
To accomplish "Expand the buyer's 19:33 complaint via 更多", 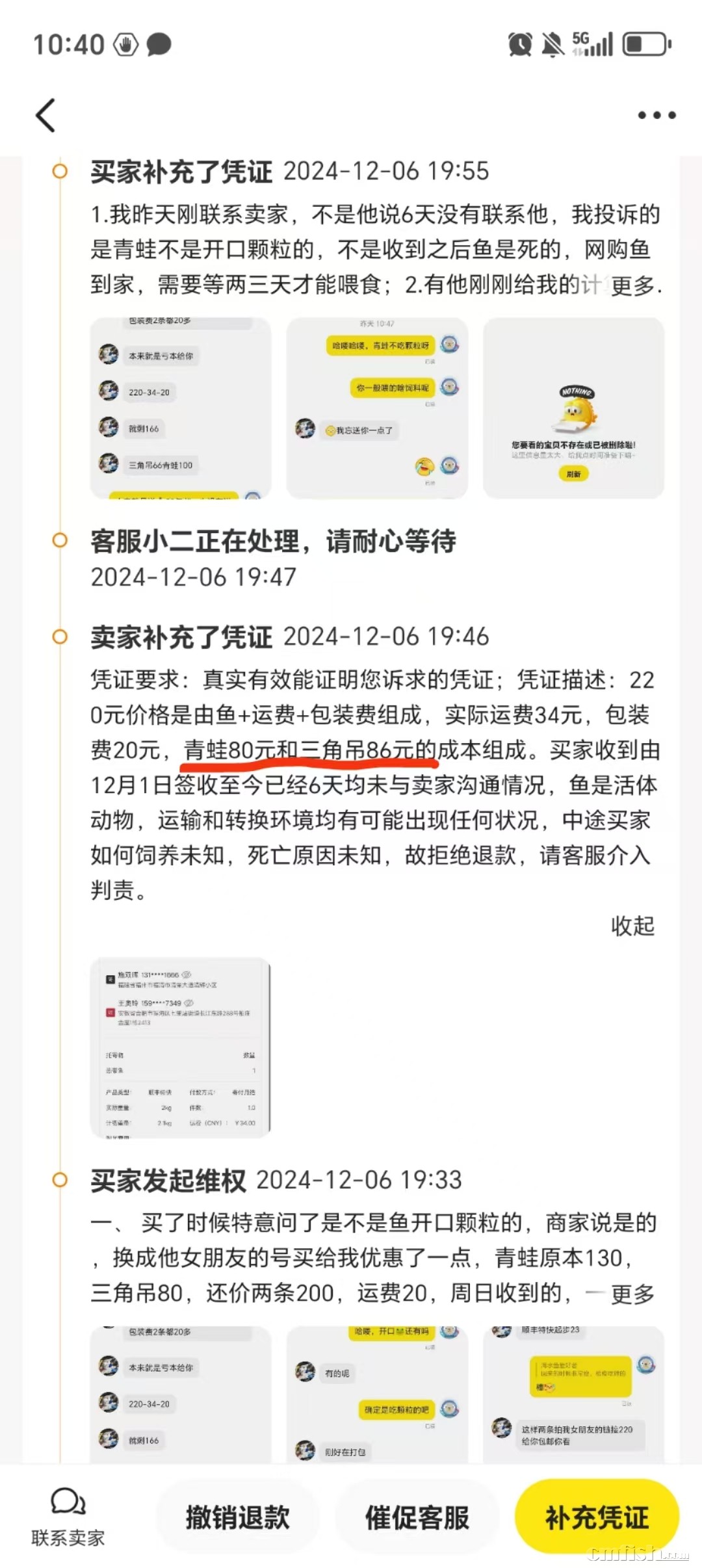I will [632, 1294].
